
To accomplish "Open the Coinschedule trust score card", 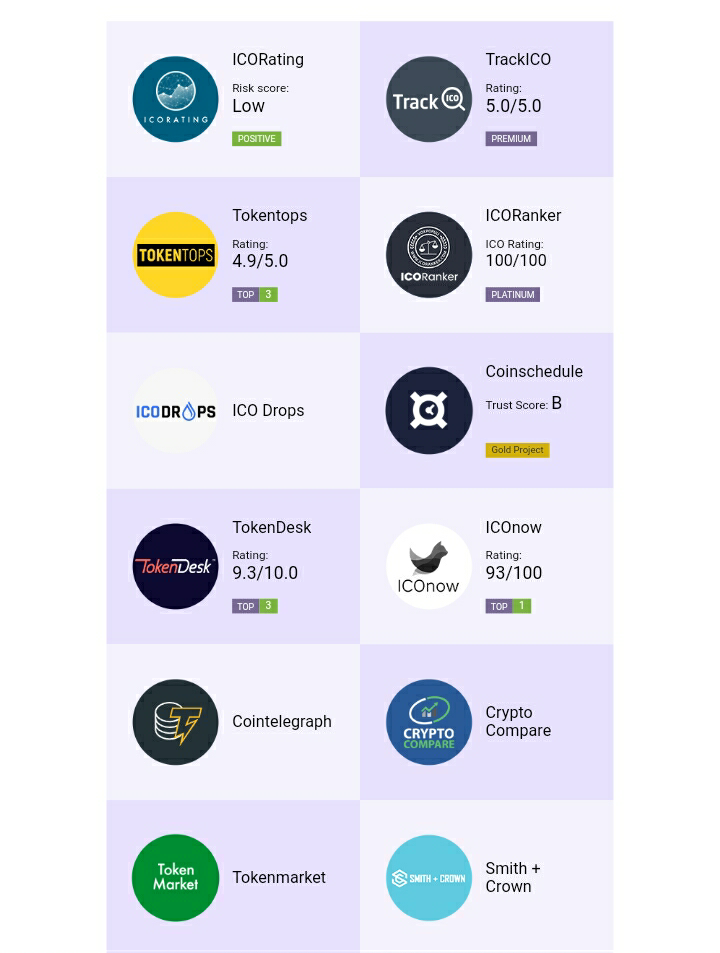I will (x=486, y=410).
